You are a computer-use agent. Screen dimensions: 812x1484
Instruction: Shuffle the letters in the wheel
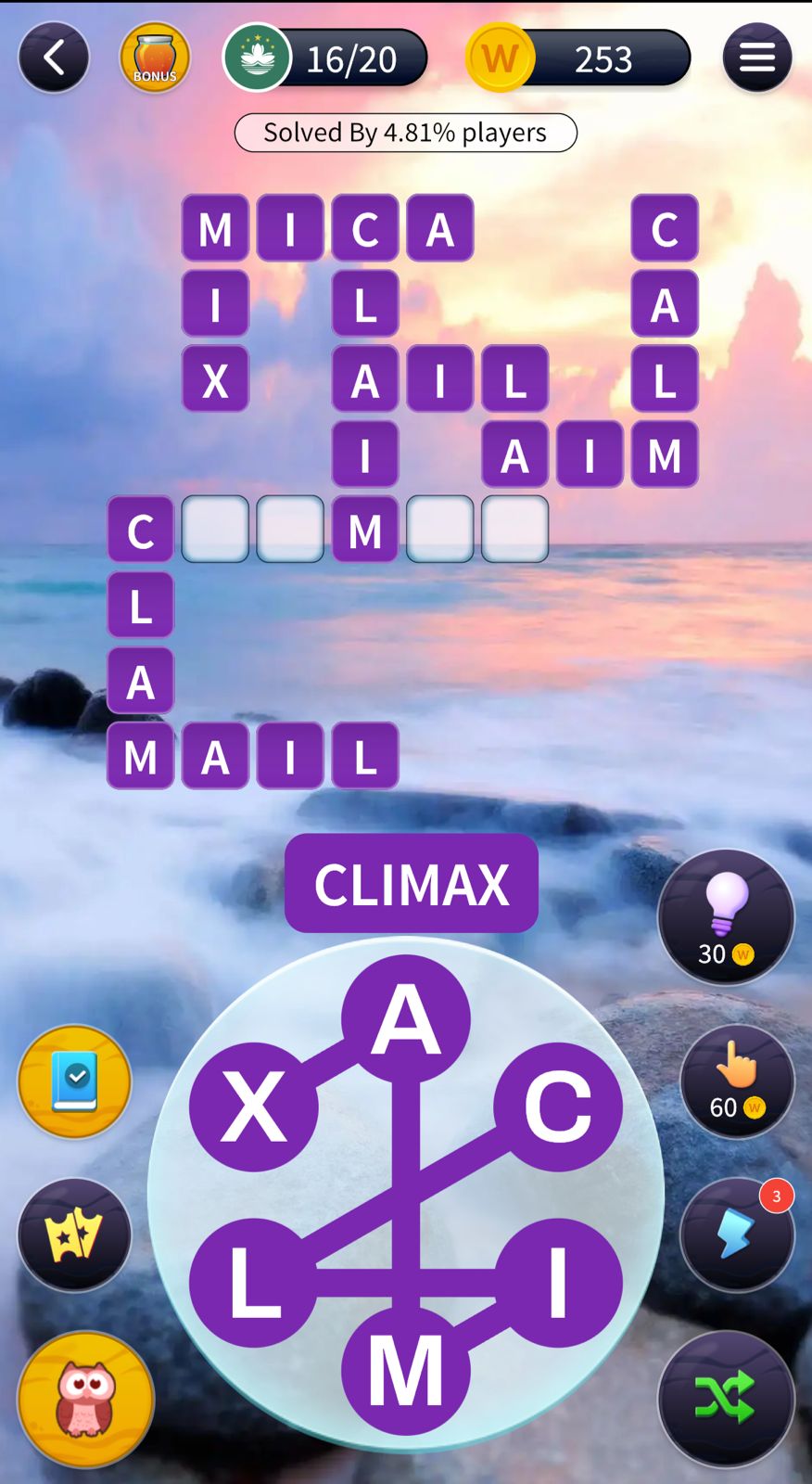(726, 1399)
